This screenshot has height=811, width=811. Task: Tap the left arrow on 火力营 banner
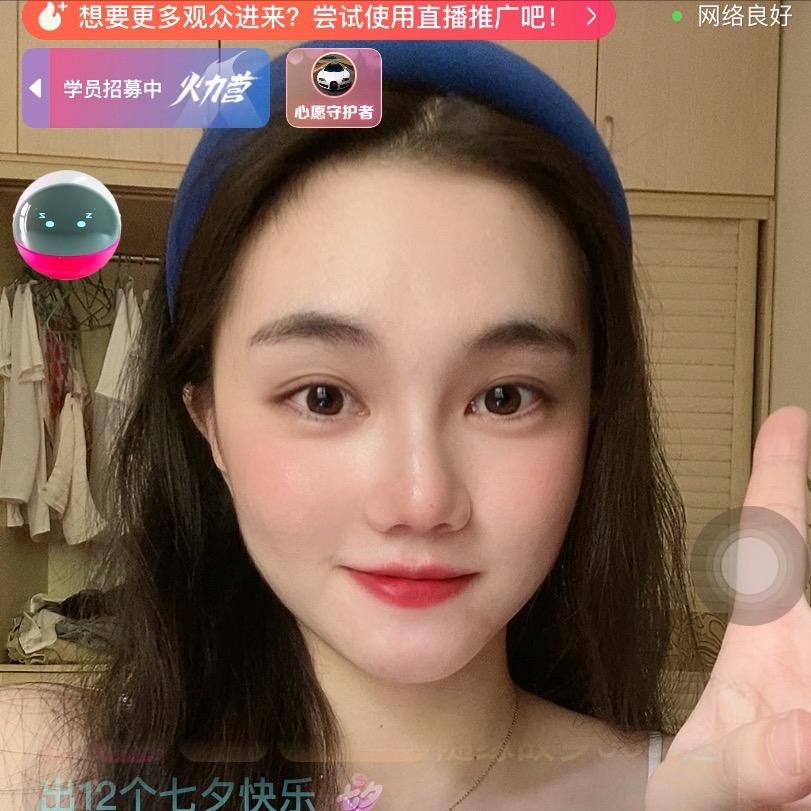[x=35, y=88]
